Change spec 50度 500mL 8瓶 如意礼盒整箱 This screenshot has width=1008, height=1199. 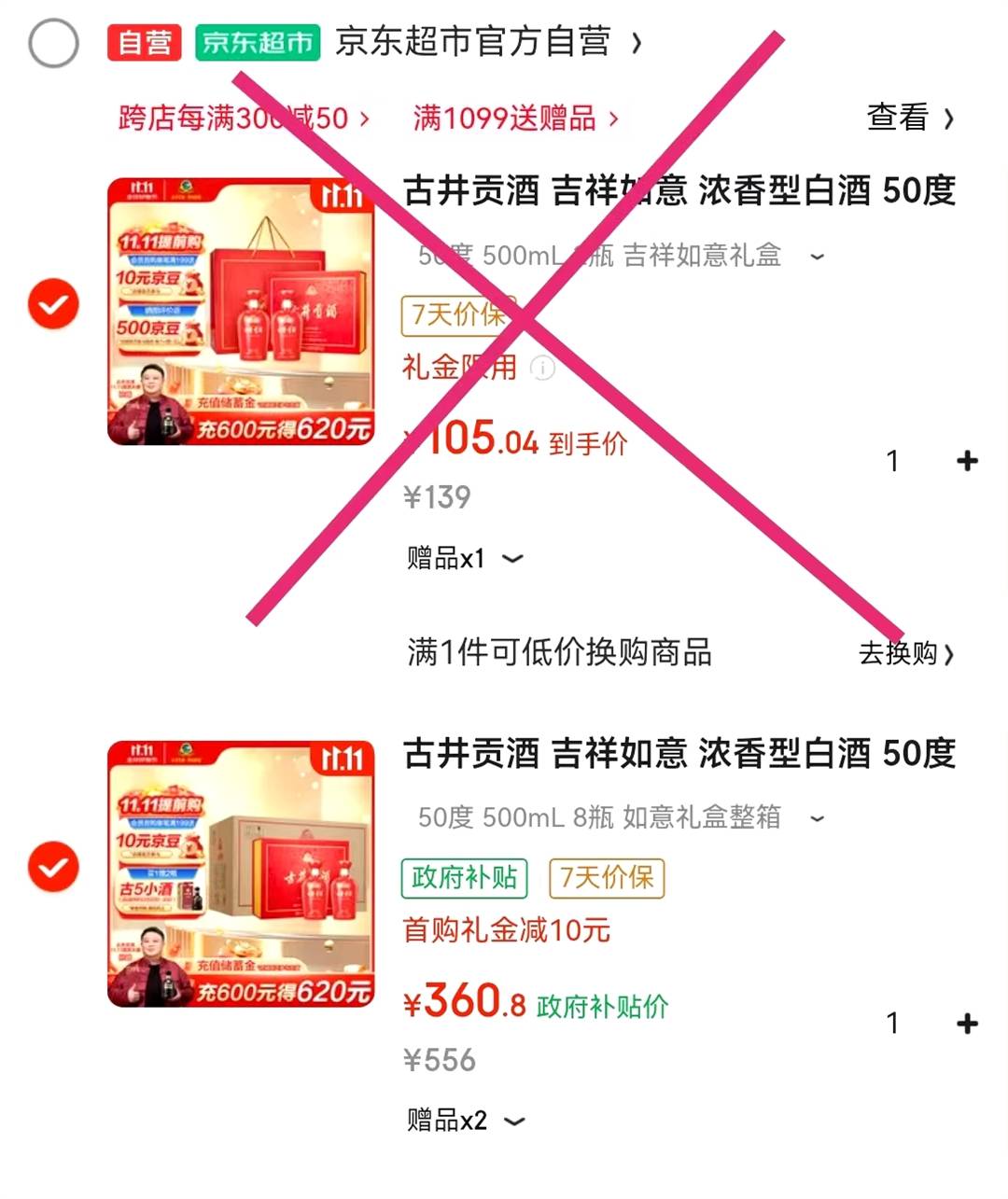(x=621, y=818)
